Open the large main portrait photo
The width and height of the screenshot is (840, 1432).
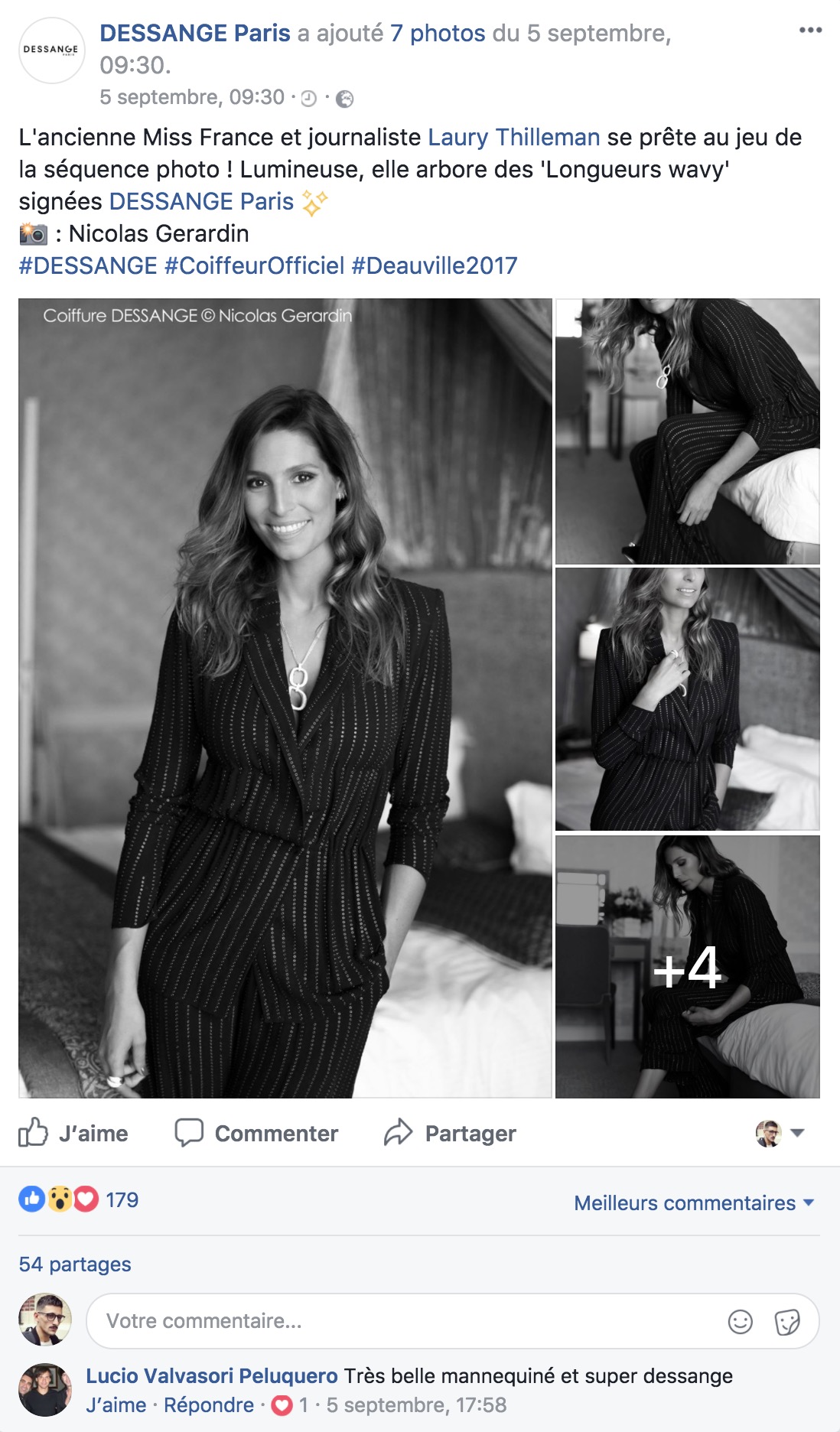pos(285,698)
